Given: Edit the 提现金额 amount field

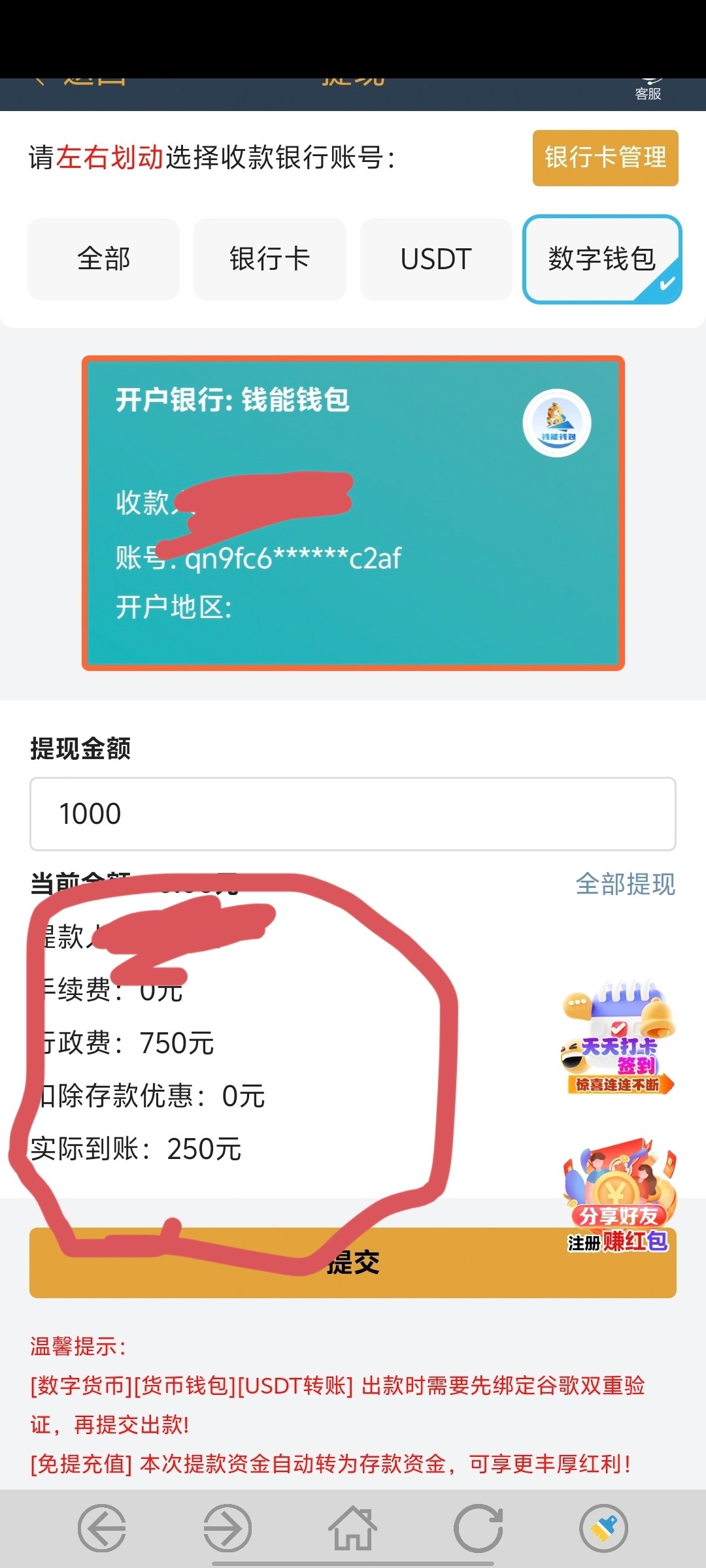Looking at the screenshot, I should click(353, 814).
